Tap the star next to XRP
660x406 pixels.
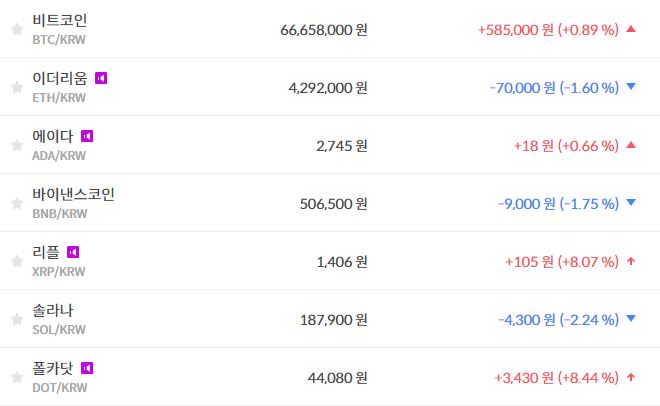(16, 262)
